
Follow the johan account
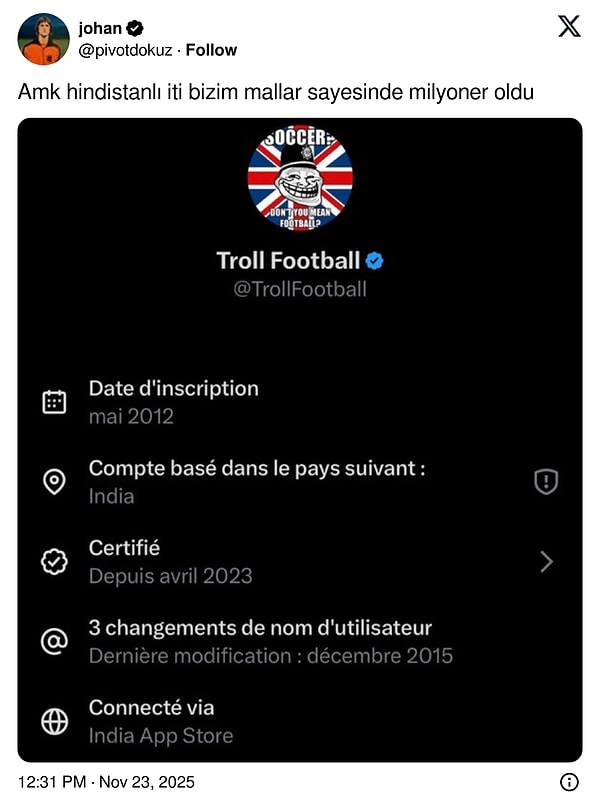coord(211,50)
